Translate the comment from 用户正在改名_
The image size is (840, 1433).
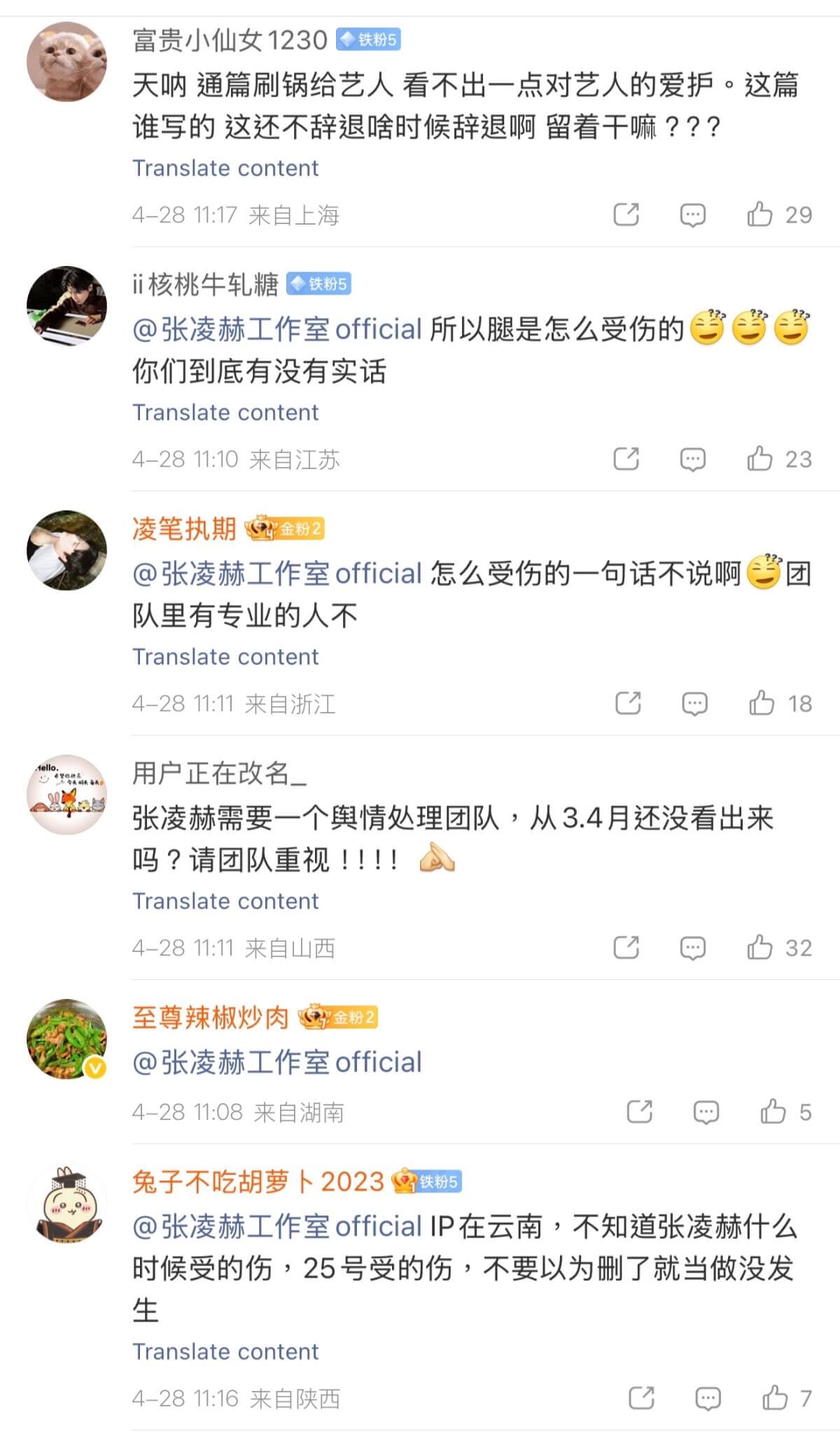click(x=225, y=901)
